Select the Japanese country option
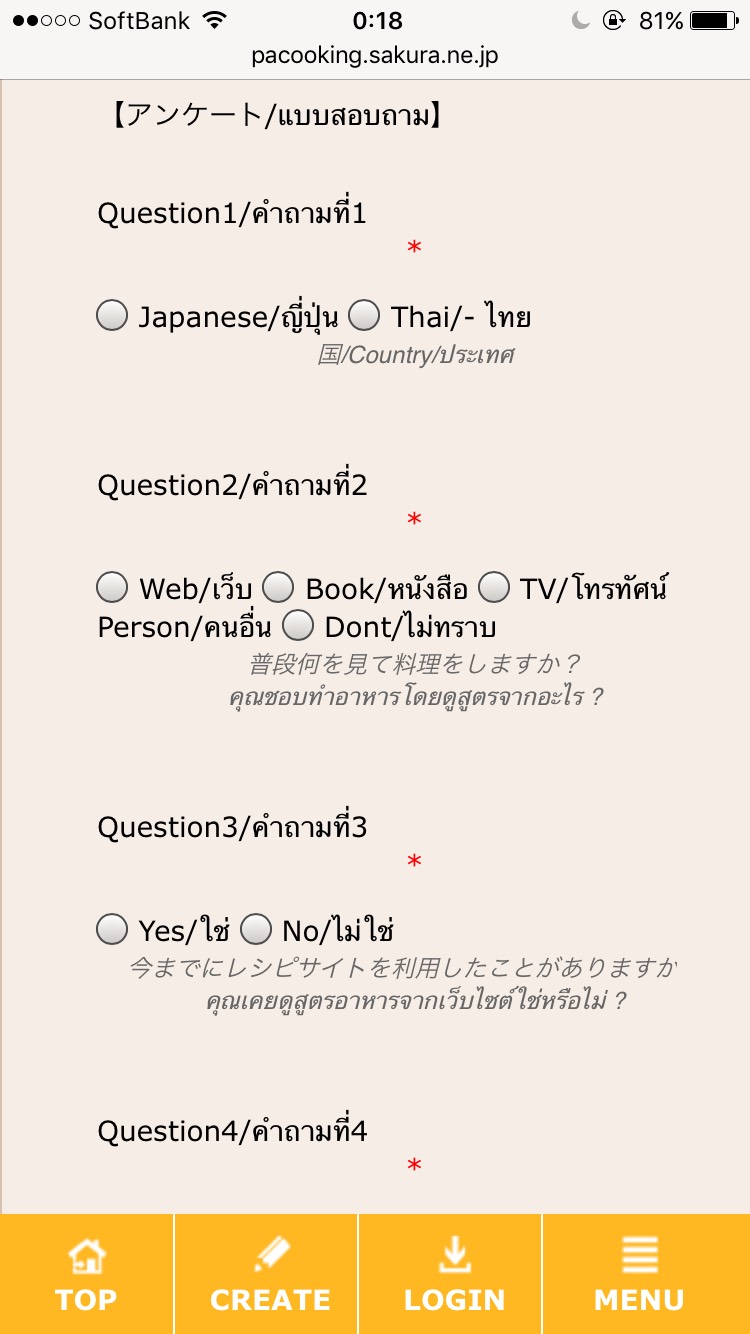The height and width of the screenshot is (1334, 750). pyautogui.click(x=112, y=316)
